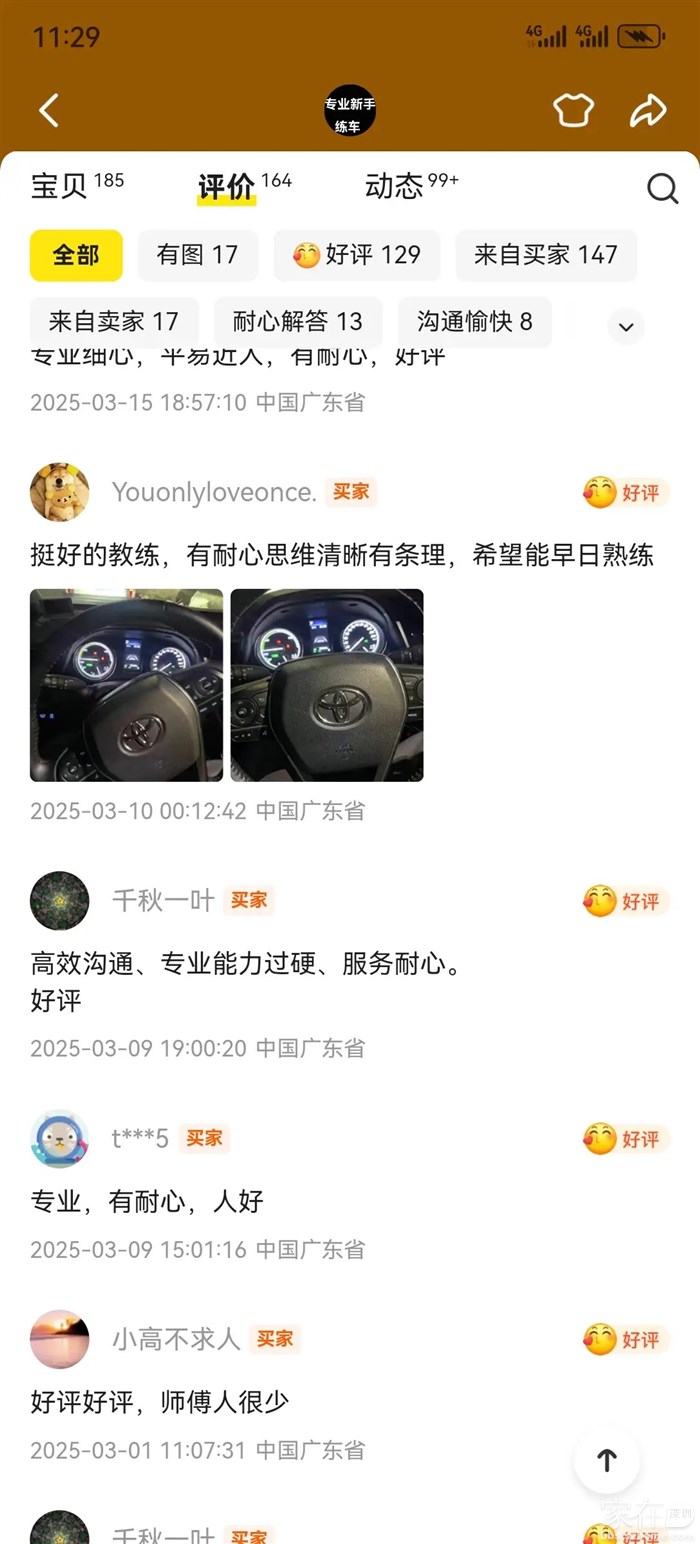Go back using the top arrow

(48, 110)
